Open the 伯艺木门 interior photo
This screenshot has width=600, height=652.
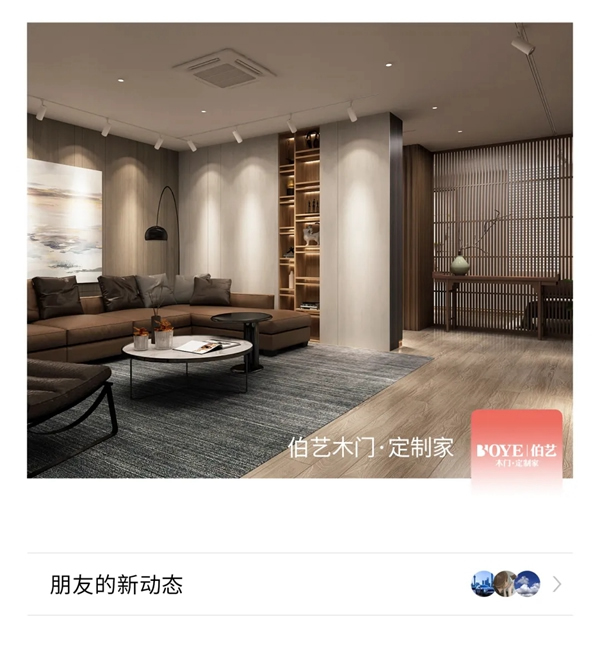[299, 250]
